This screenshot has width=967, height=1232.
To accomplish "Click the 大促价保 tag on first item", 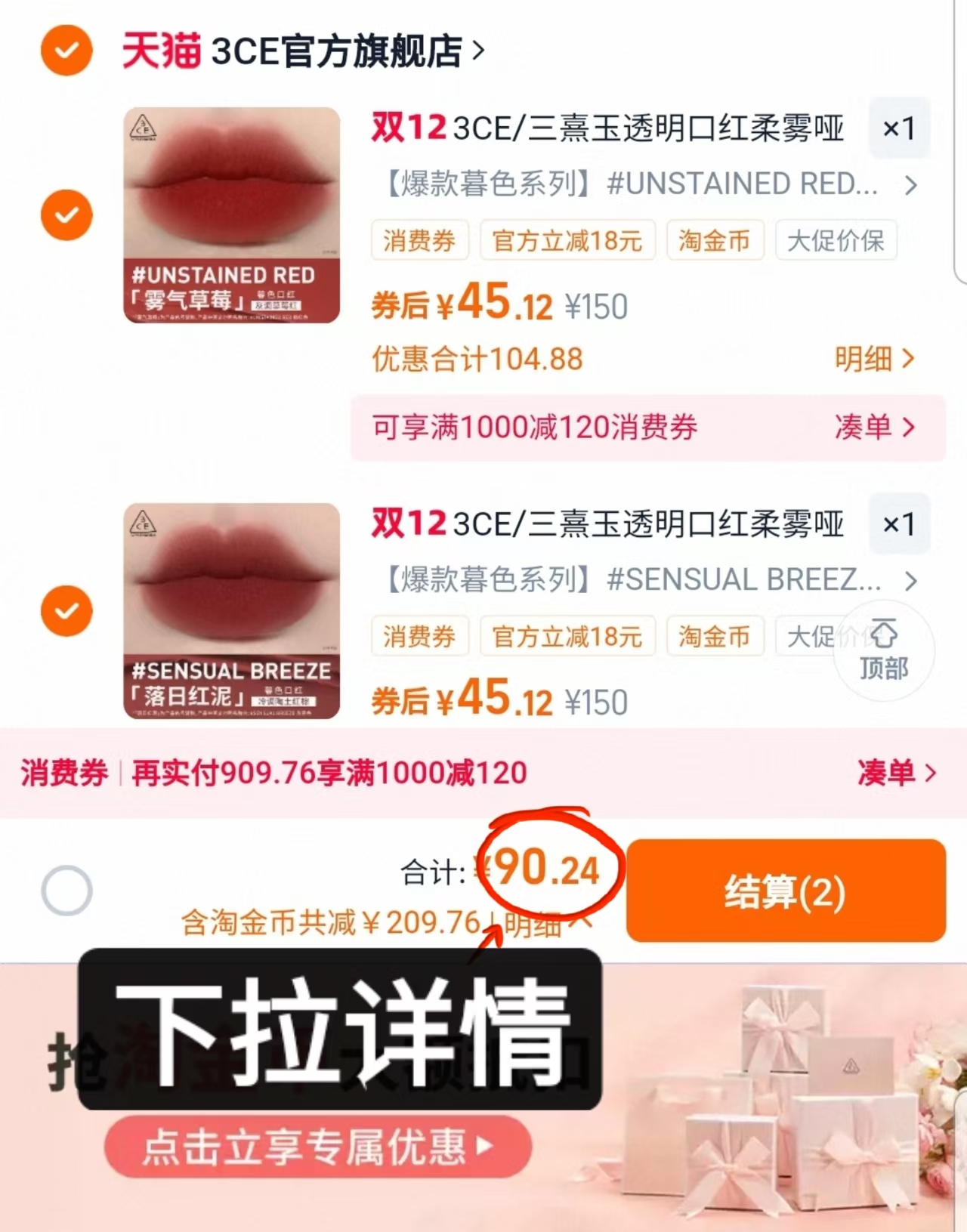I will point(836,240).
